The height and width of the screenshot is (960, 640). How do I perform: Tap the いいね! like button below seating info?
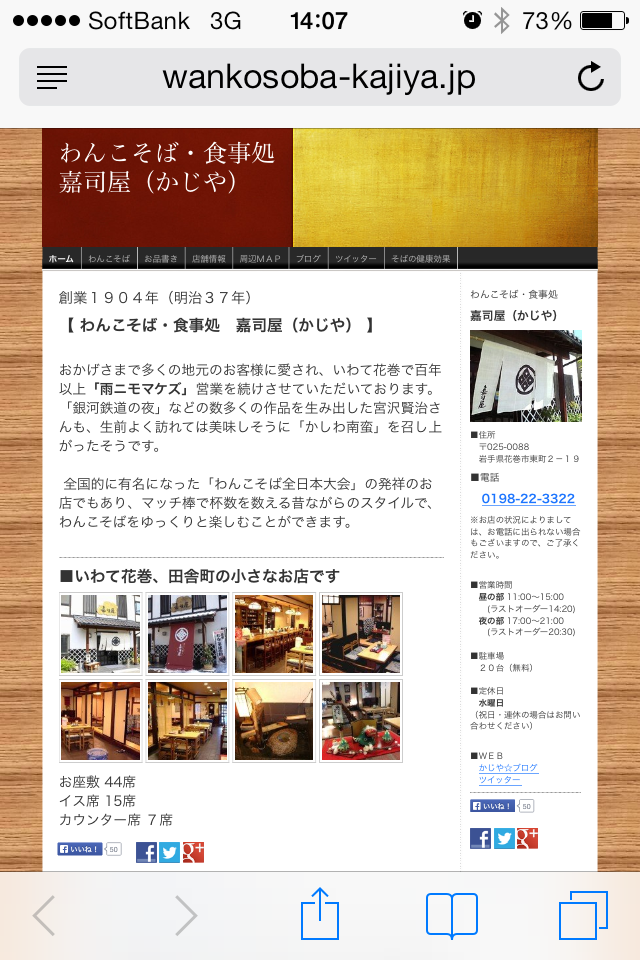point(80,849)
